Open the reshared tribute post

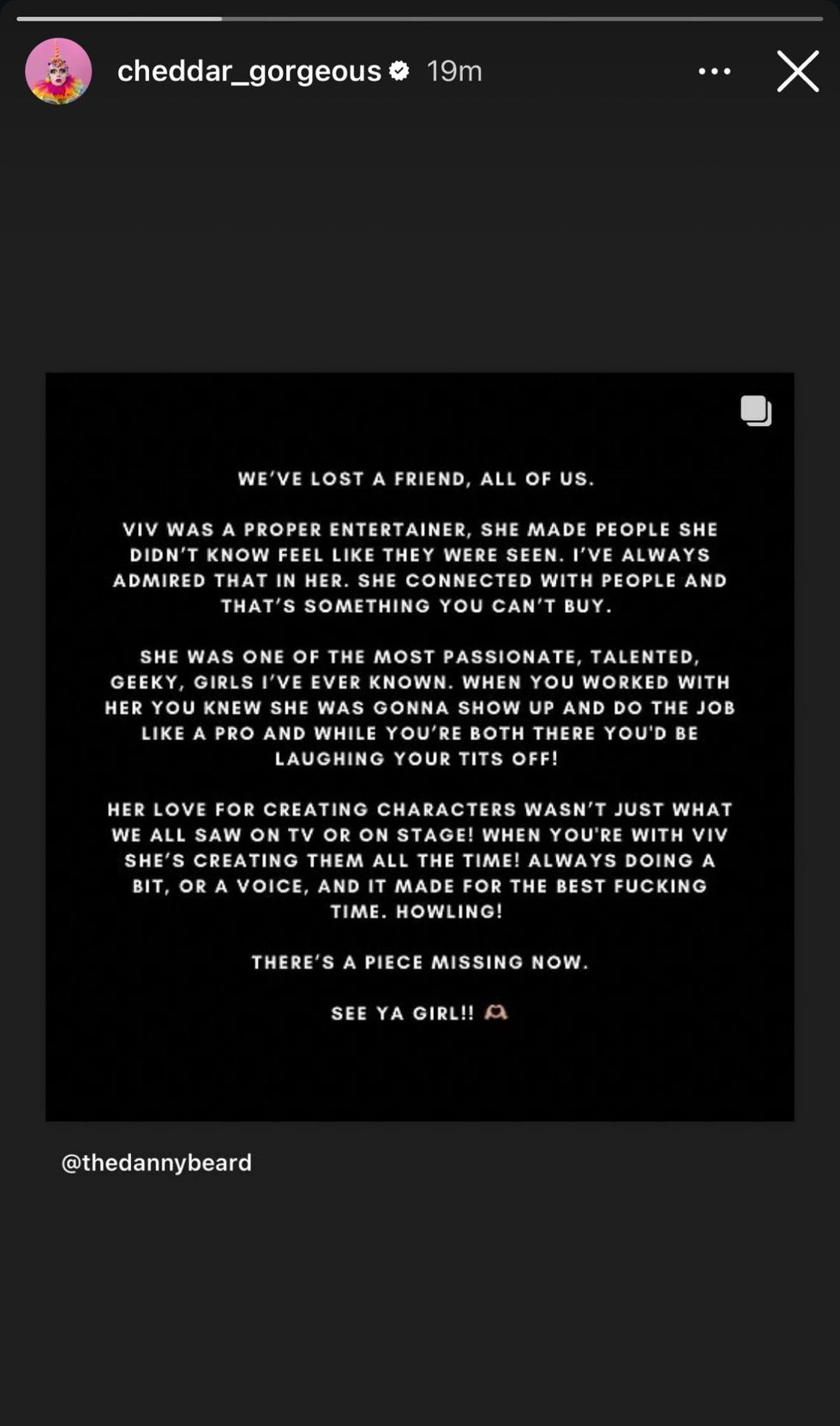pos(419,746)
